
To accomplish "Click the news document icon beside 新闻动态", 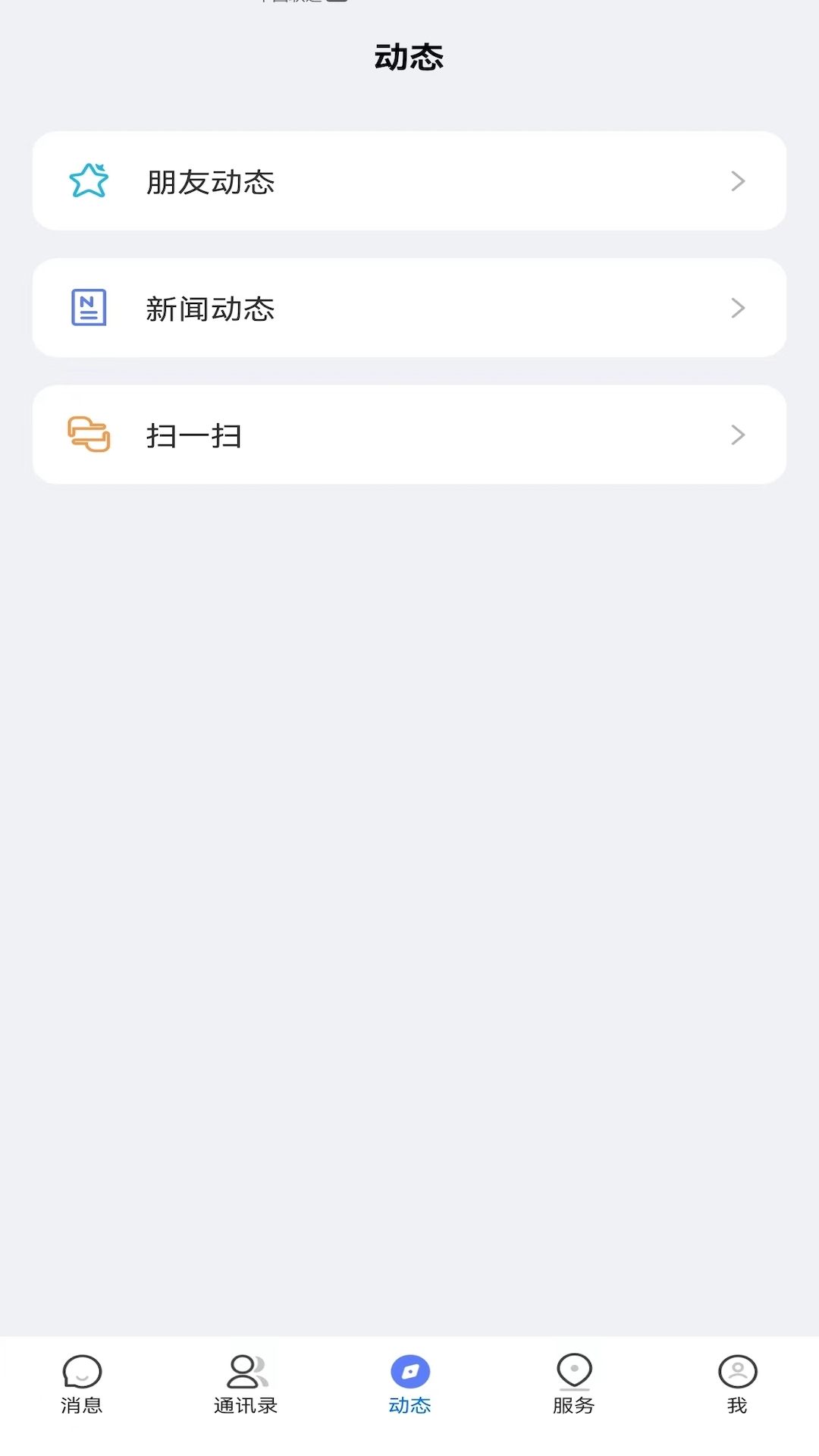I will 89,307.
